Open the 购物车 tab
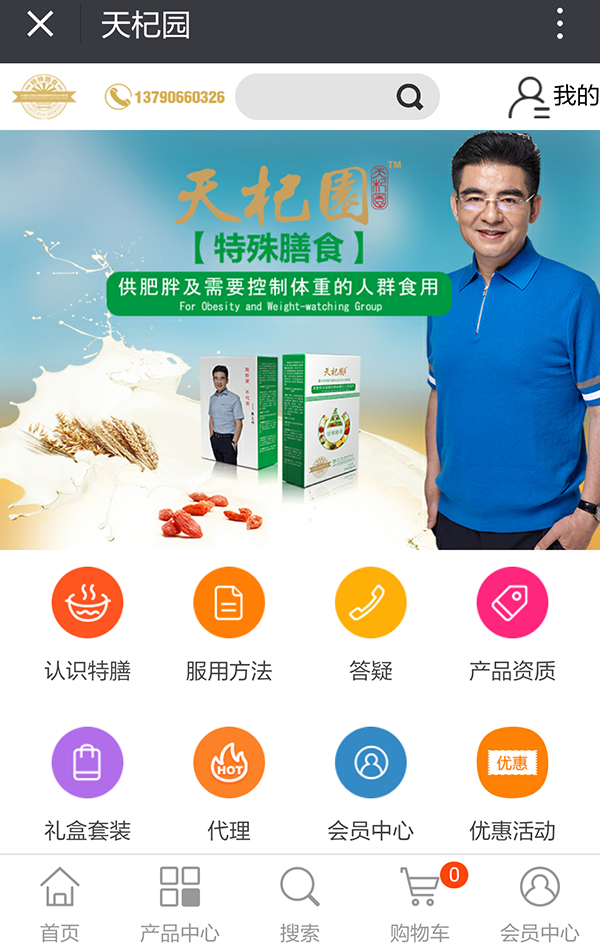Viewport: 600px width, 950px height. [x=420, y=903]
